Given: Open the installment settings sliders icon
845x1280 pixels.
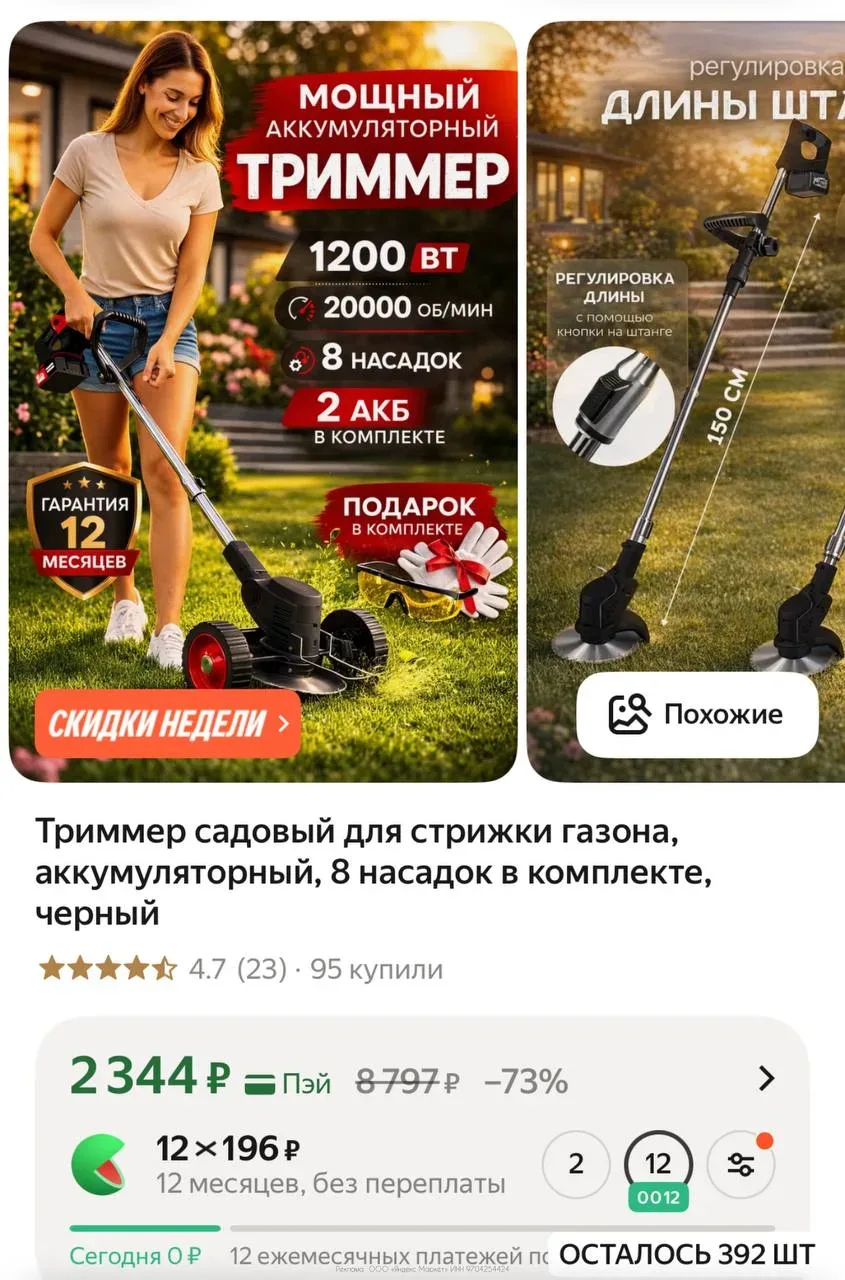Looking at the screenshot, I should [741, 1164].
